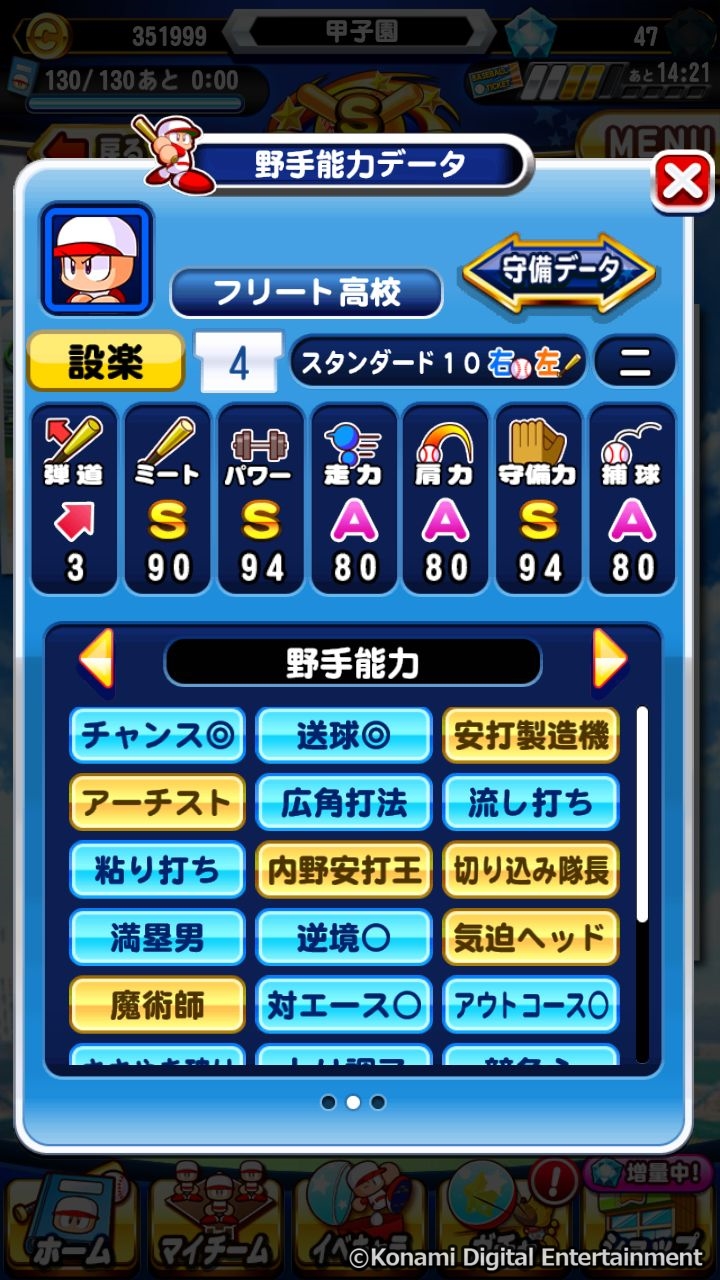Select the 送球◎ ability
720x1280 pixels.
coord(344,735)
